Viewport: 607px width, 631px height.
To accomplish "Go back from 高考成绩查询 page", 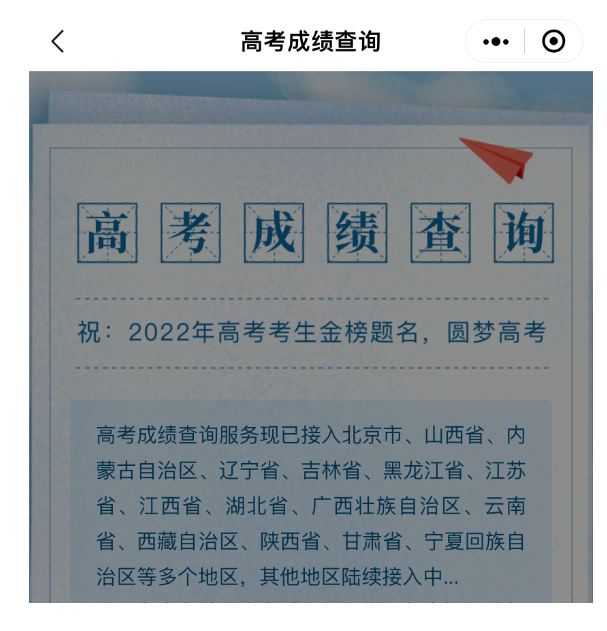I will click(x=57, y=41).
